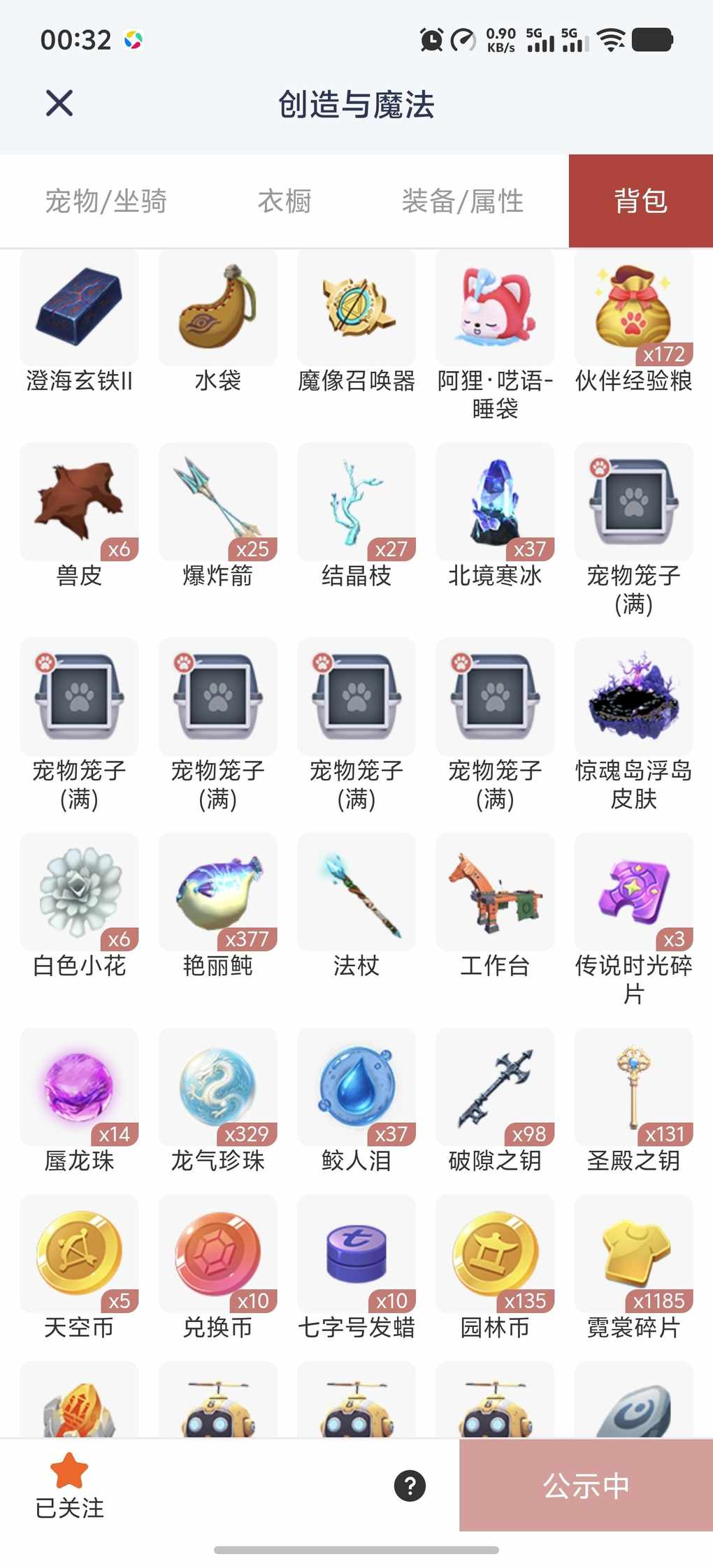713x1568 pixels.
Task: Tap the 公示中 button
Action: (x=586, y=1486)
